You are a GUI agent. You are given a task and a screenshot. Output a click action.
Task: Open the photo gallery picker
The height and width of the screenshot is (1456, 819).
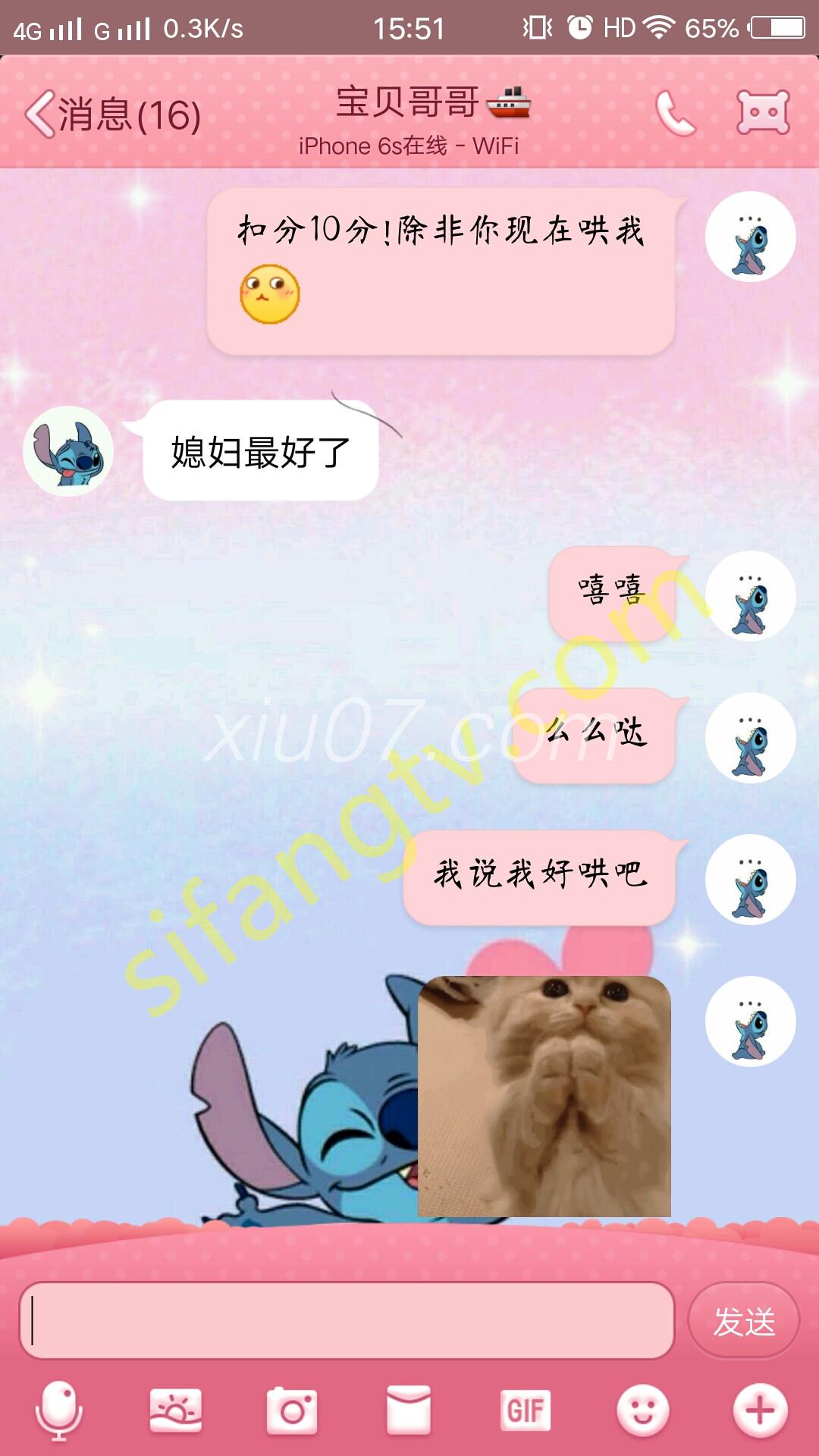coord(176,1411)
